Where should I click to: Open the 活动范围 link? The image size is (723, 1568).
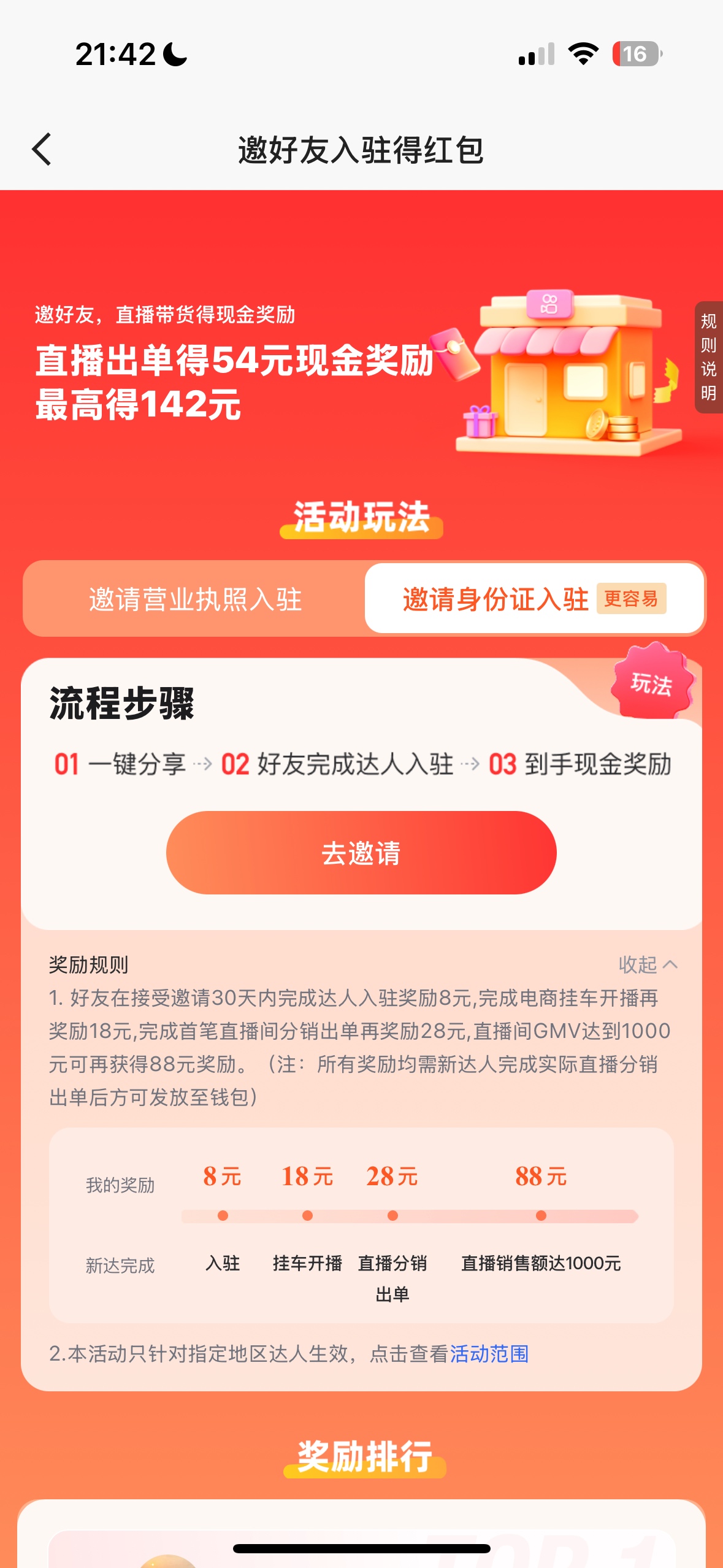(x=489, y=1354)
